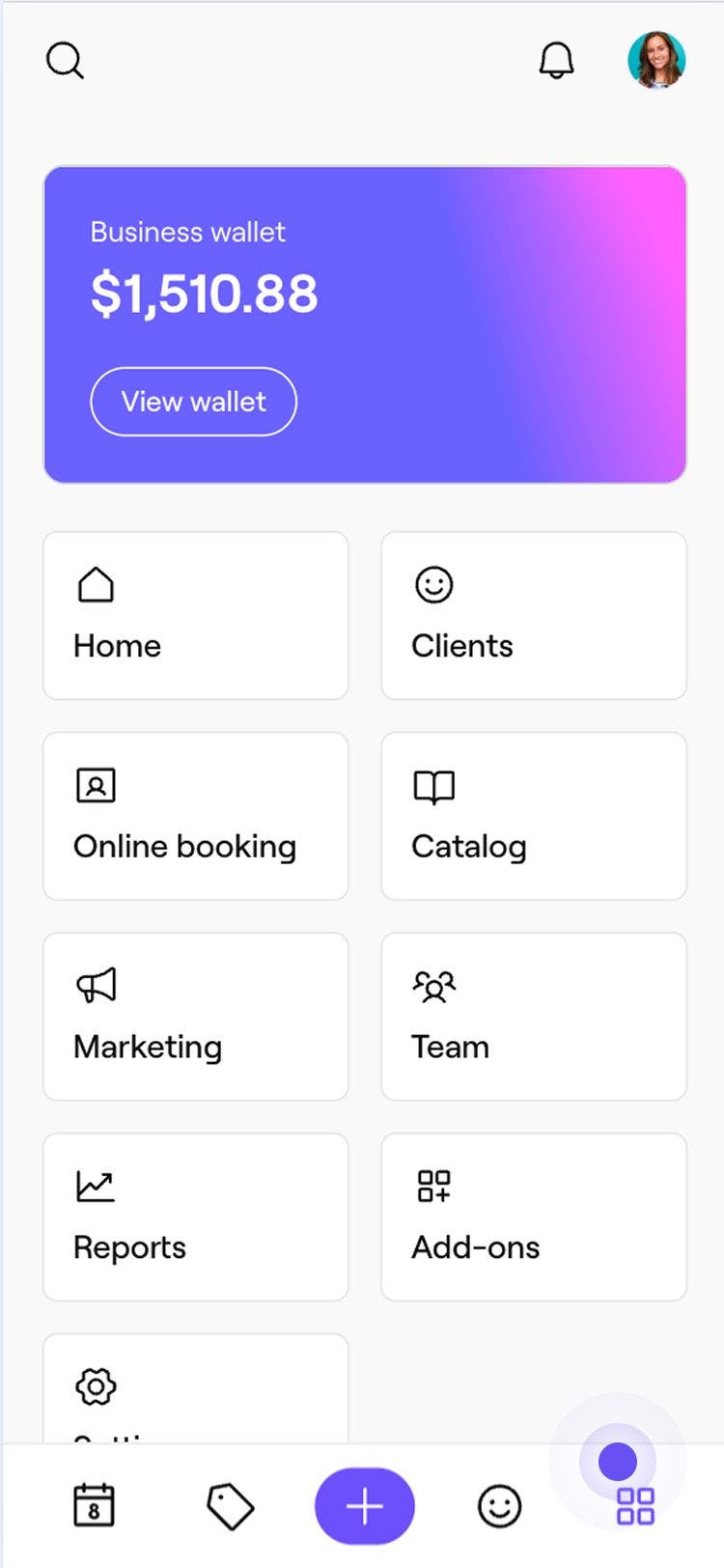Tap the plus add button
This screenshot has height=1568, width=724.
pyautogui.click(x=364, y=1506)
